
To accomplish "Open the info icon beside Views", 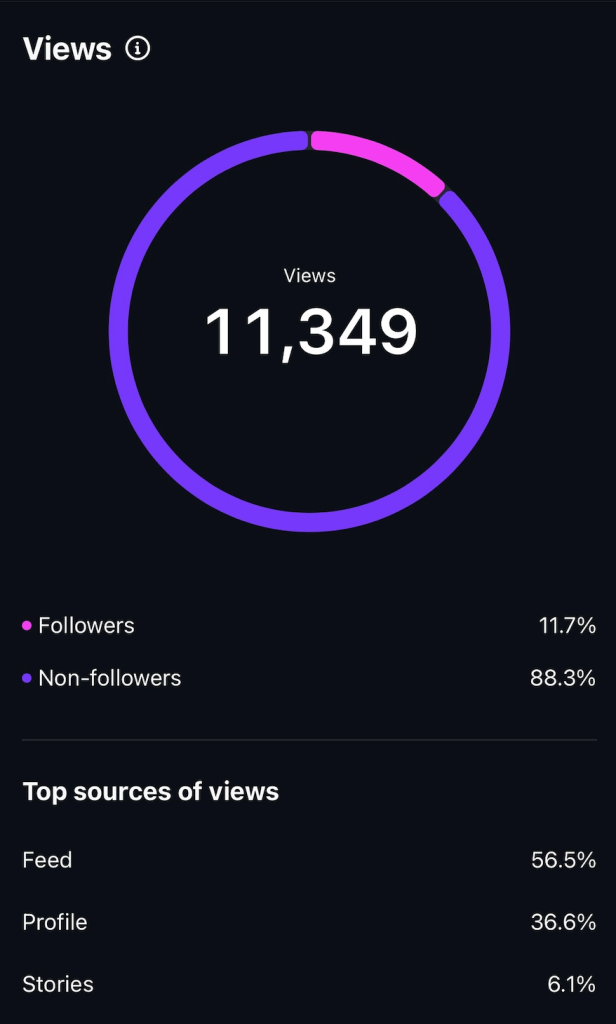I will click(138, 48).
